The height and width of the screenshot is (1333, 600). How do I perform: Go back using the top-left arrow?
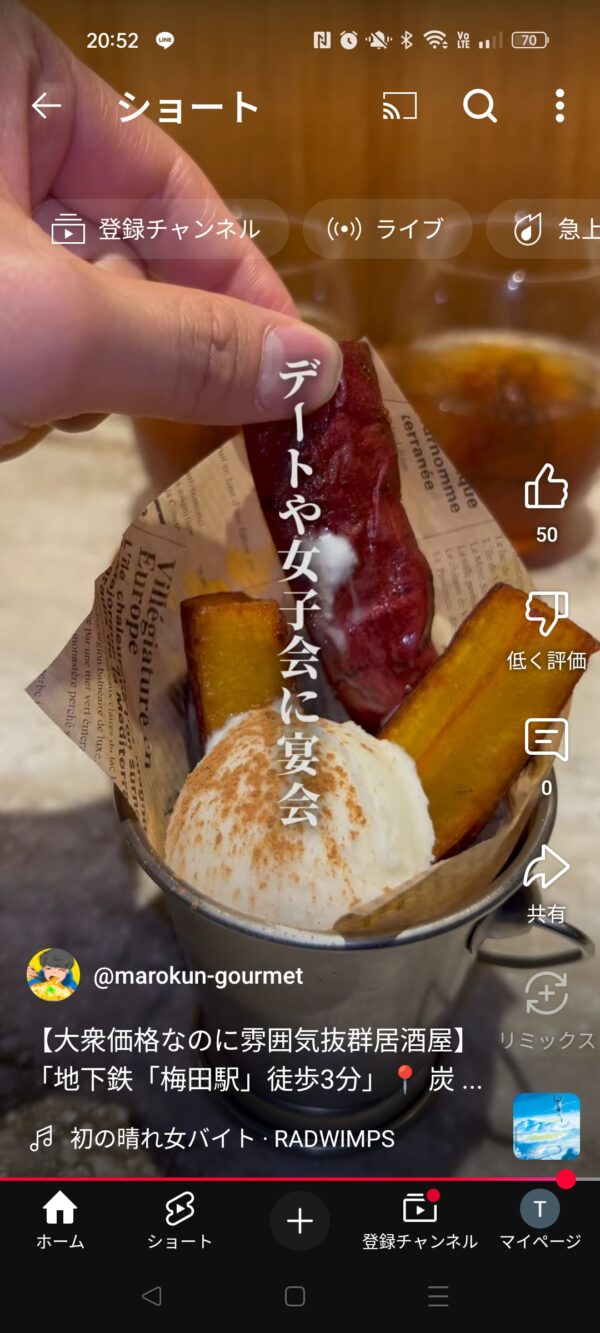[x=46, y=105]
